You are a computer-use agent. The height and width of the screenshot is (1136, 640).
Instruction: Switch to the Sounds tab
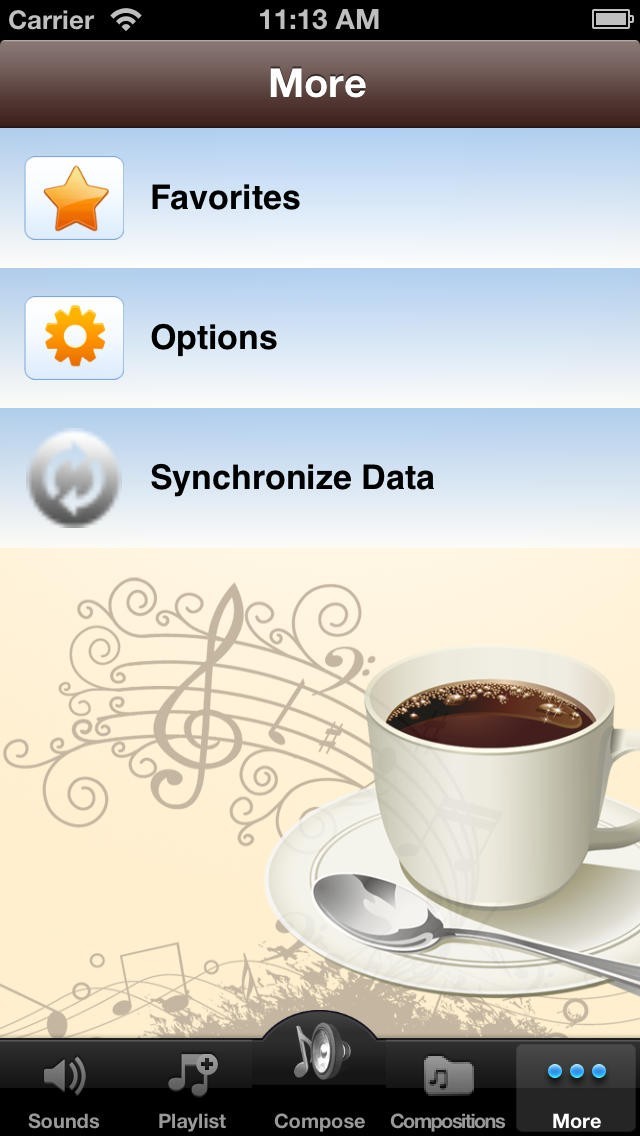(64, 1090)
